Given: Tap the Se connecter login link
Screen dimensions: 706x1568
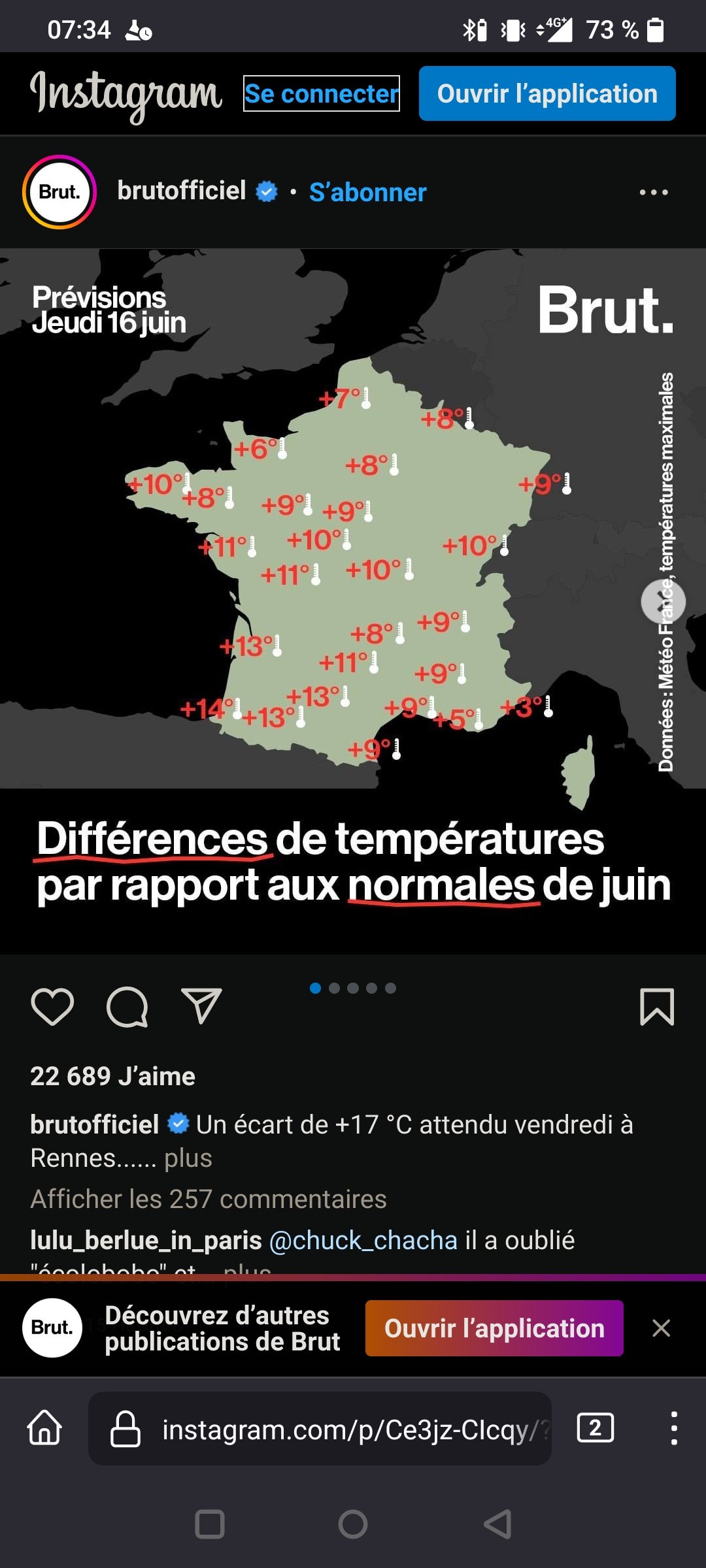Looking at the screenshot, I should 321,93.
